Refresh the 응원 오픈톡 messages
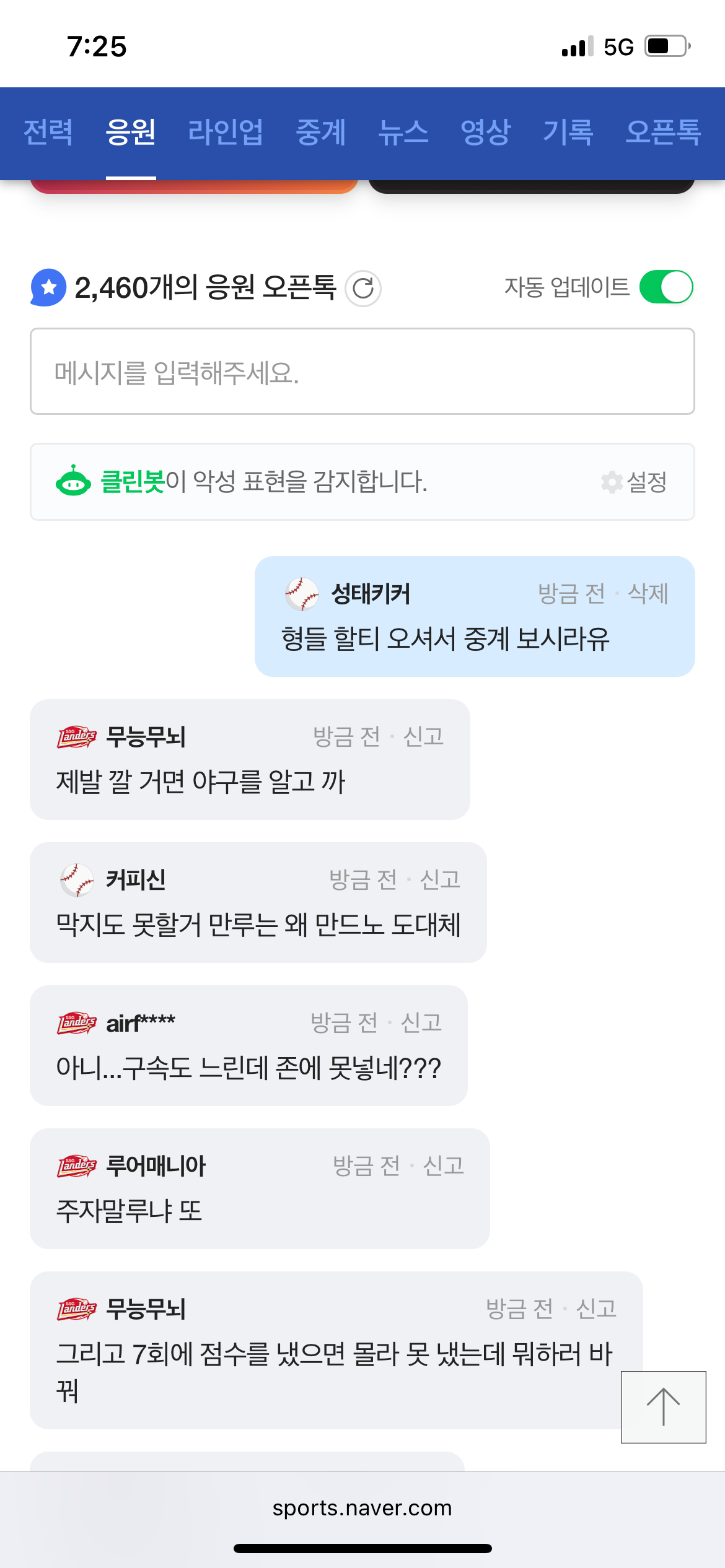This screenshot has height=1568, width=725. pos(363,288)
